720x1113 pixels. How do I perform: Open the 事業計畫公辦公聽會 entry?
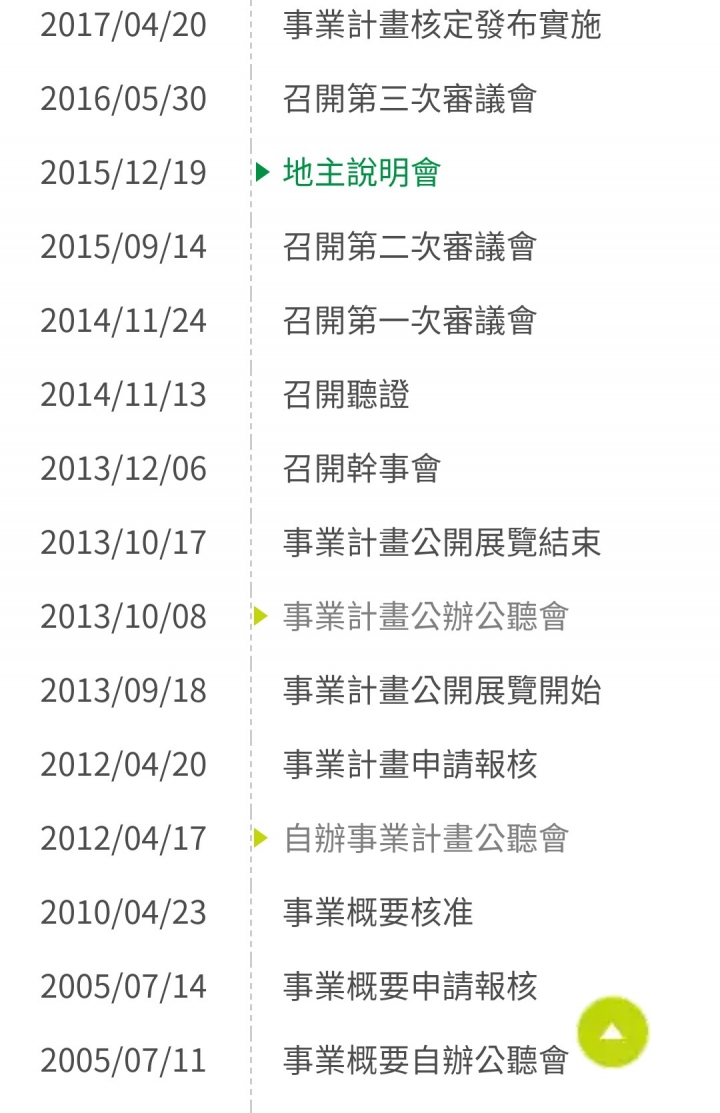pos(425,616)
